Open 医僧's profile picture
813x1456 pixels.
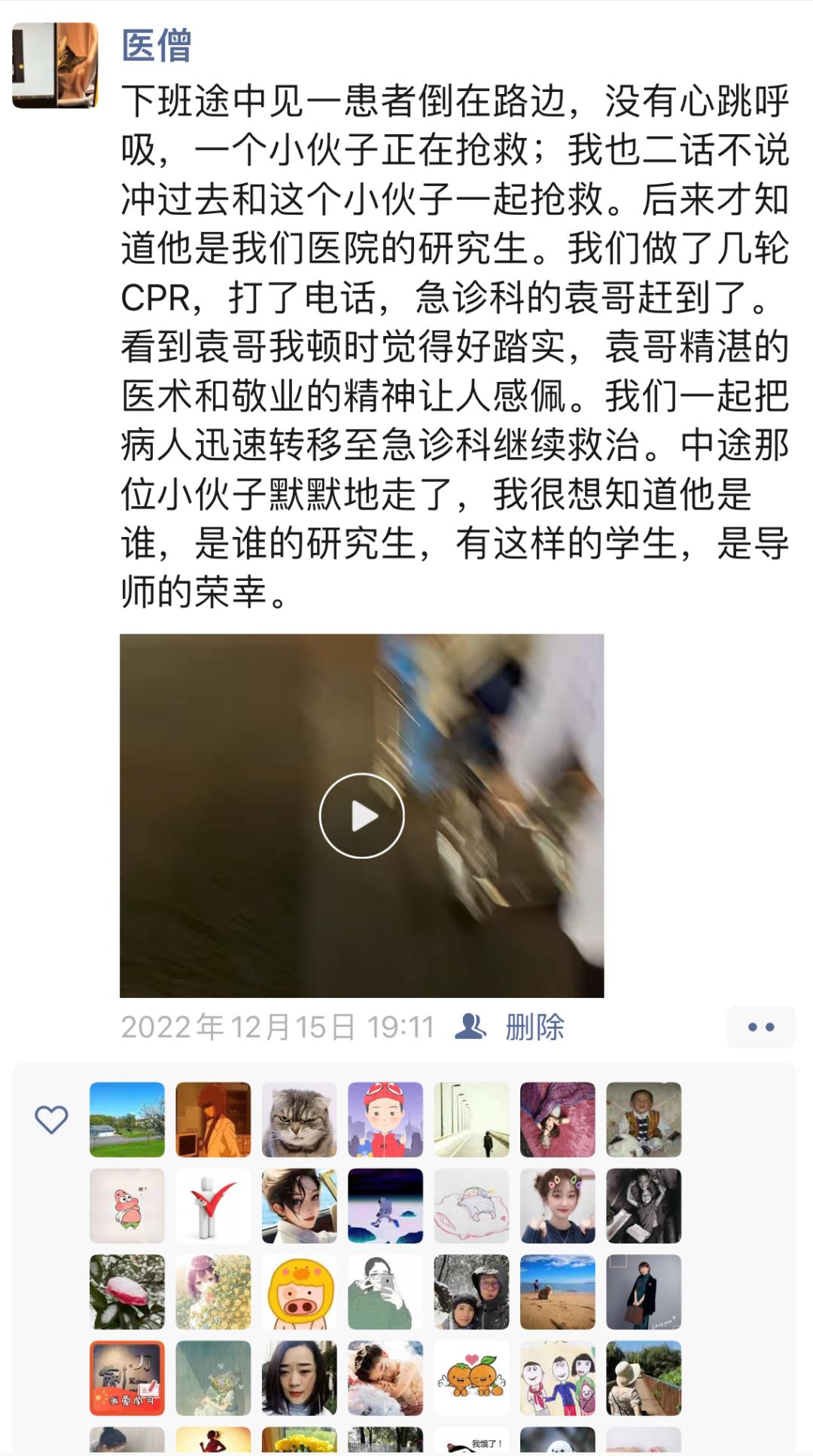pos(55,65)
